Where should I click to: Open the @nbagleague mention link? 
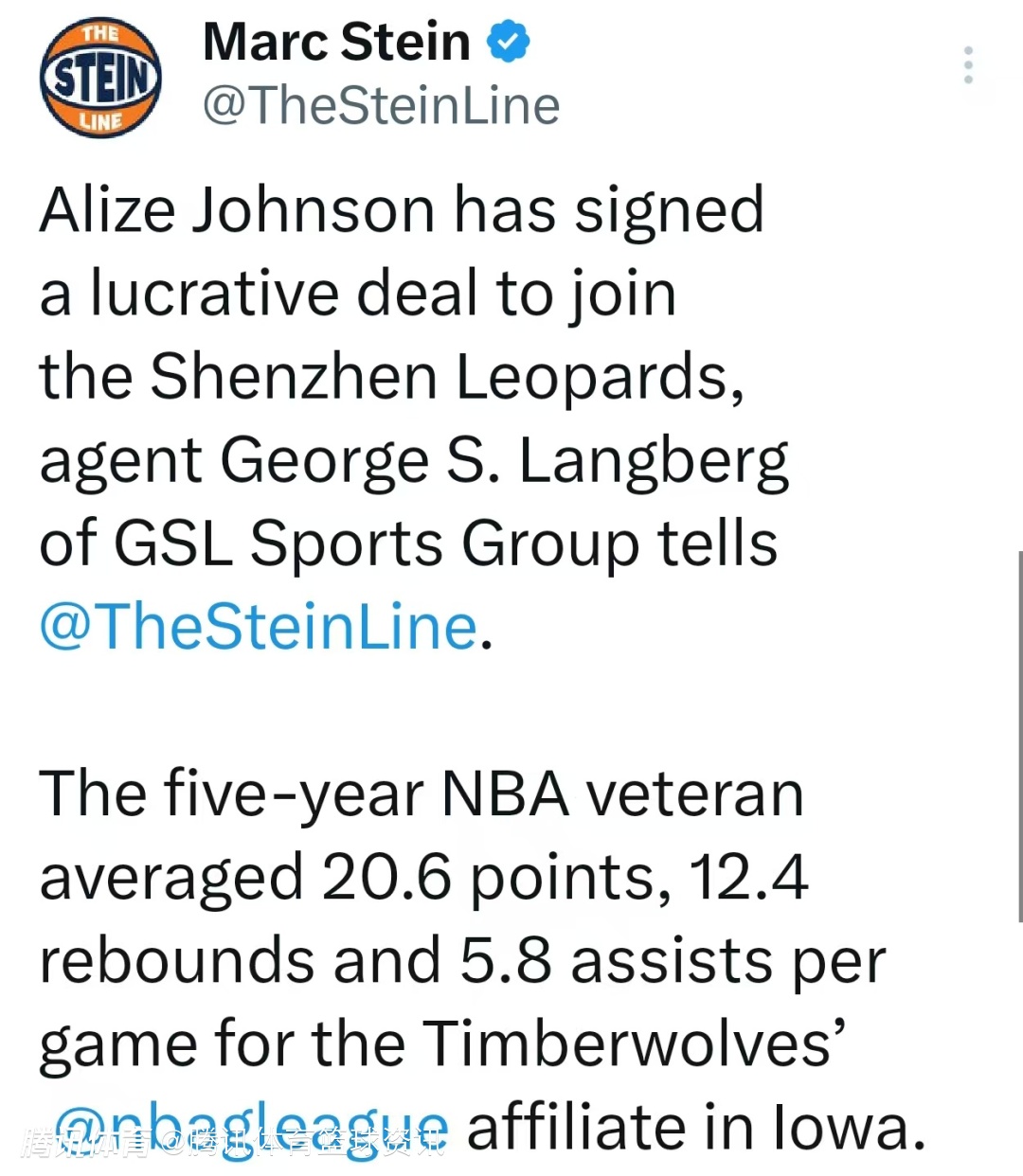250,1127
